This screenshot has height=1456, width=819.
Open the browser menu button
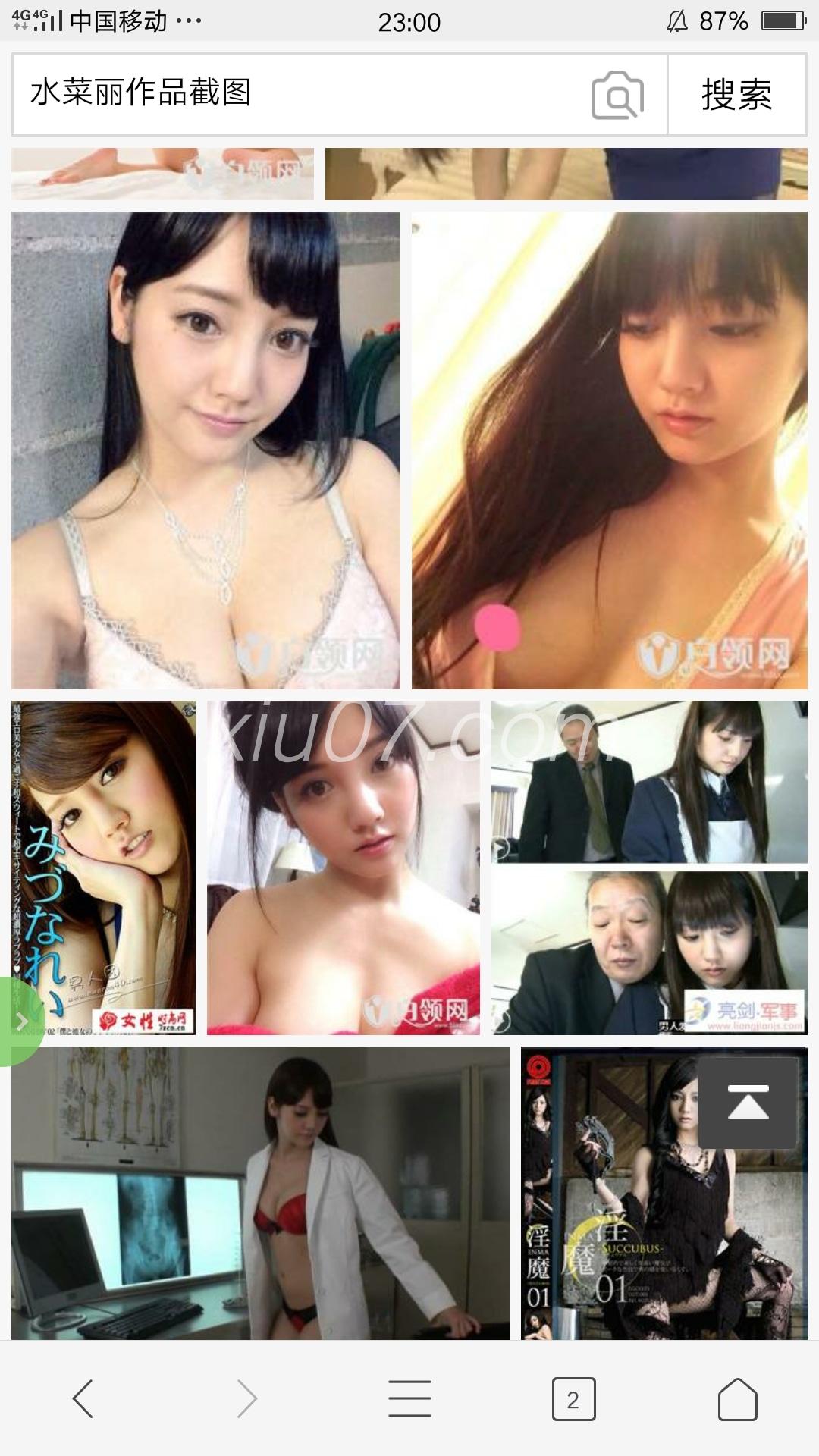coord(409,1398)
